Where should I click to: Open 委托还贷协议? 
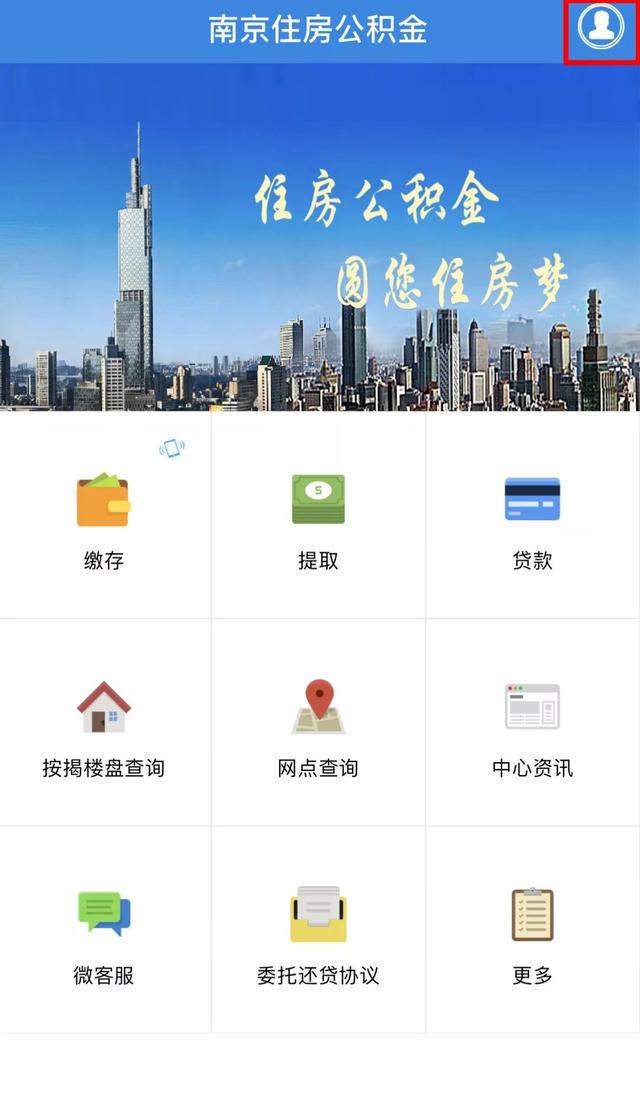coord(318,931)
